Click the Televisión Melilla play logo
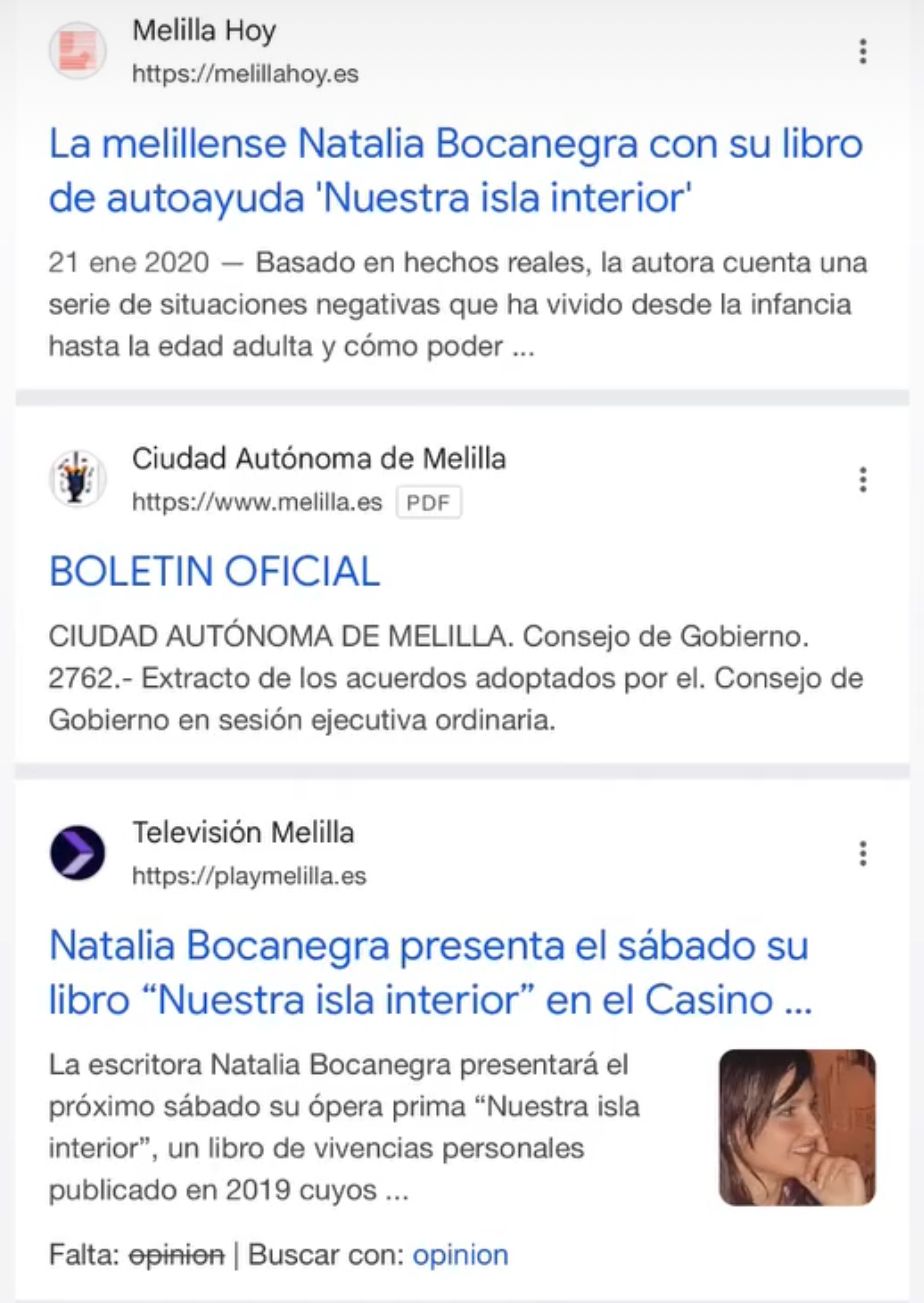 coord(77,850)
